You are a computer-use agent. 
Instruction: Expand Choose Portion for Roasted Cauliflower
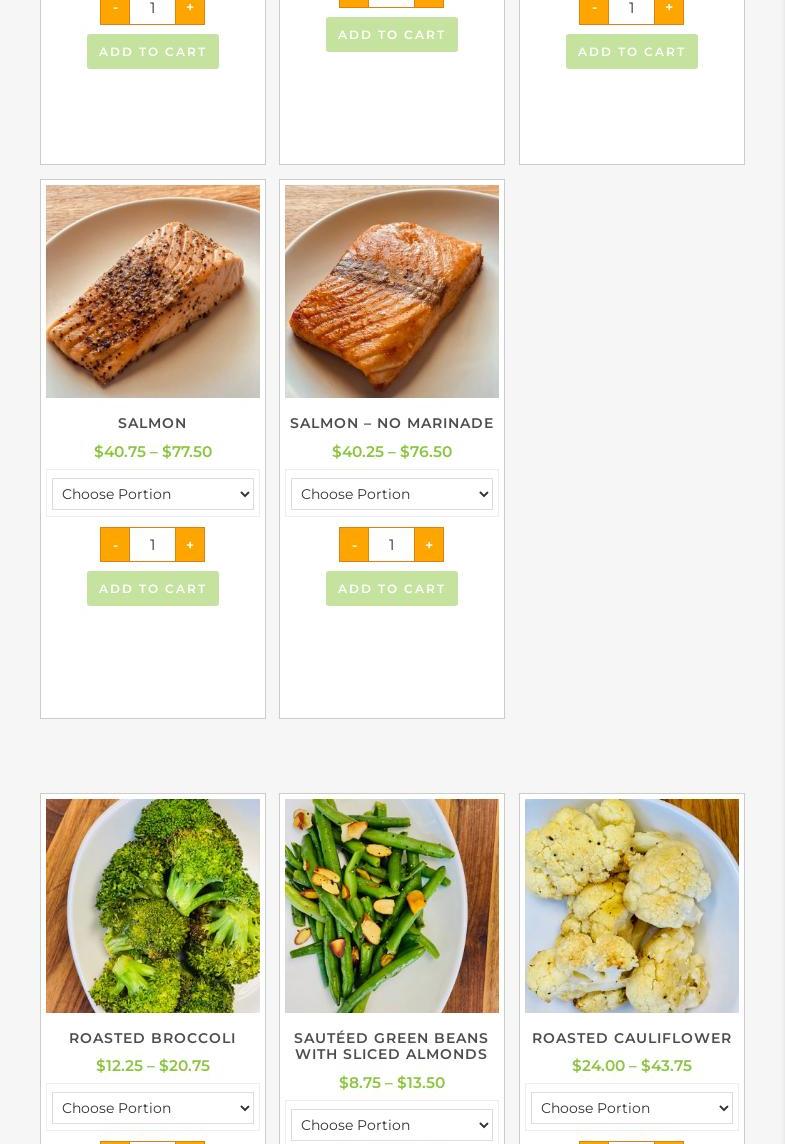631,1108
